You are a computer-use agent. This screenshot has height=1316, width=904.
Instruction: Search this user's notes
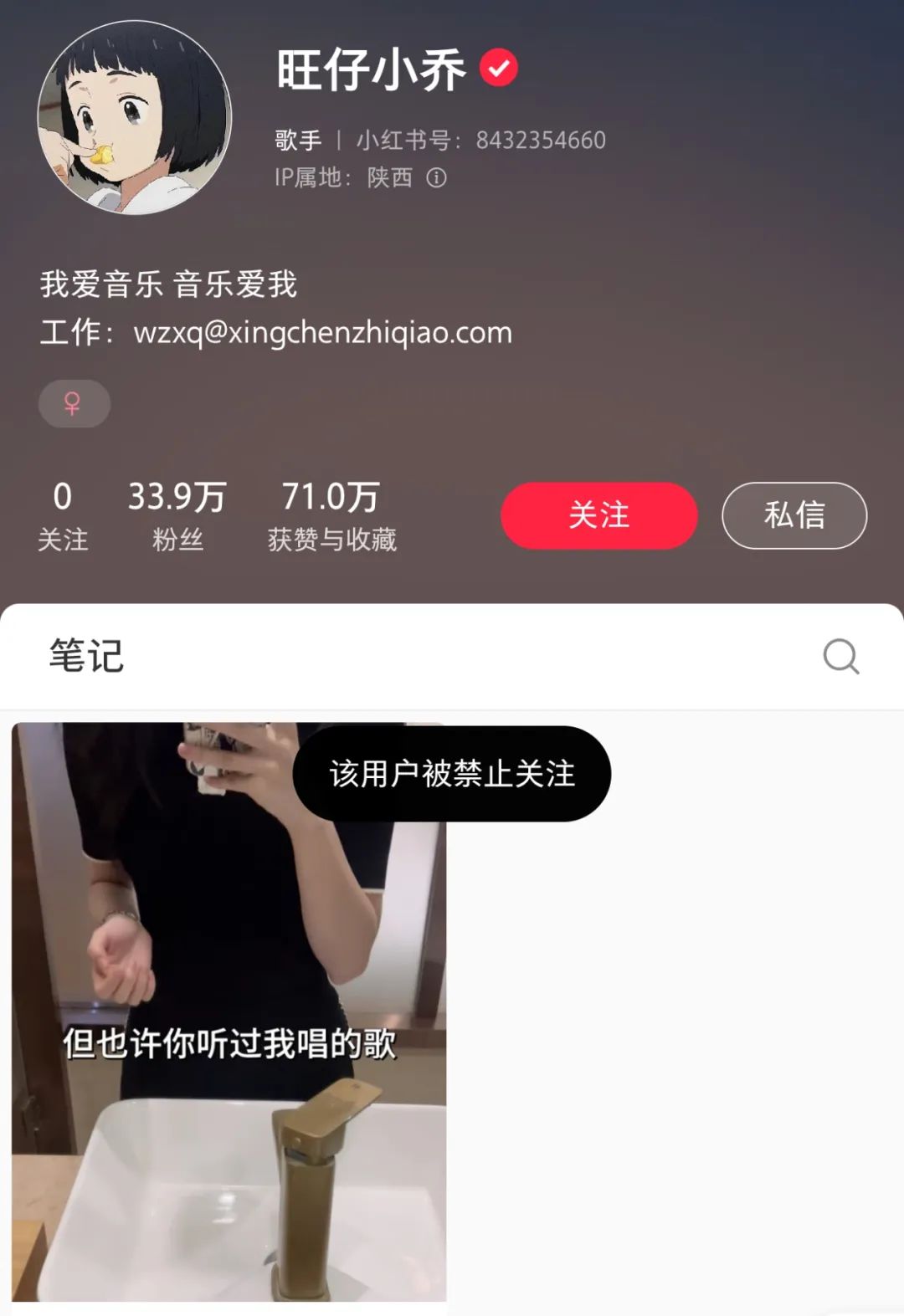tap(840, 657)
